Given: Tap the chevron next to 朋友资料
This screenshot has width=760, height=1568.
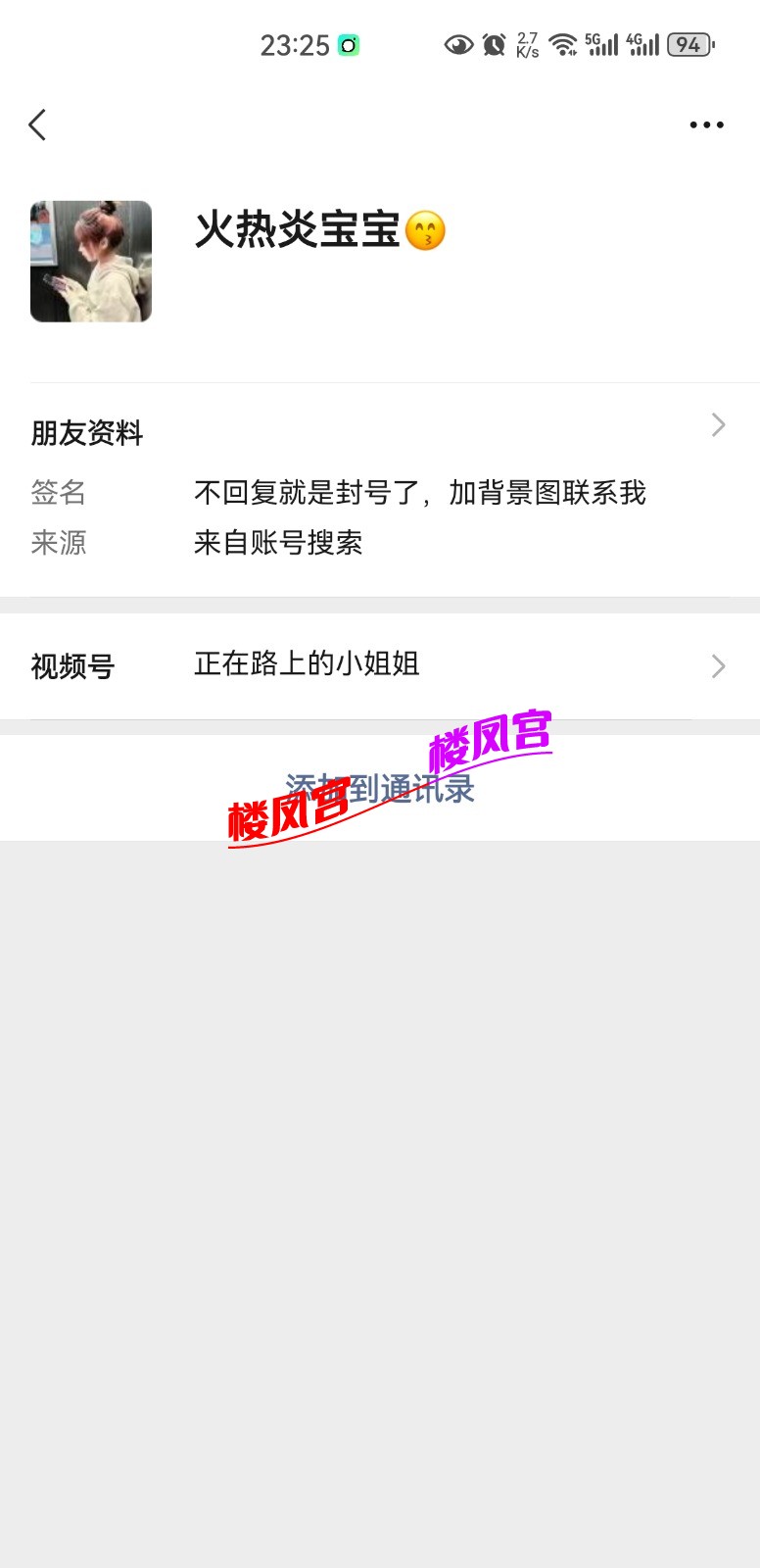Looking at the screenshot, I should [x=718, y=425].
